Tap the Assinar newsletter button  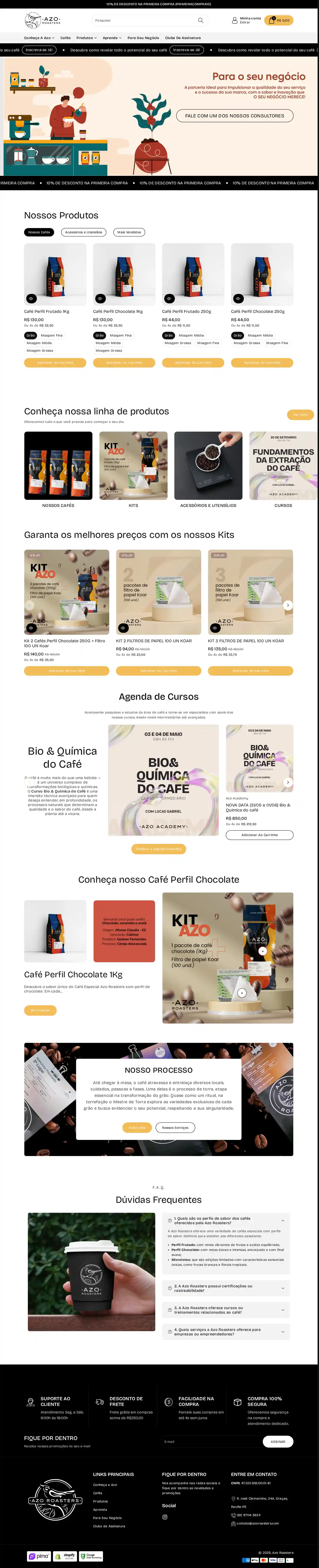click(278, 1441)
